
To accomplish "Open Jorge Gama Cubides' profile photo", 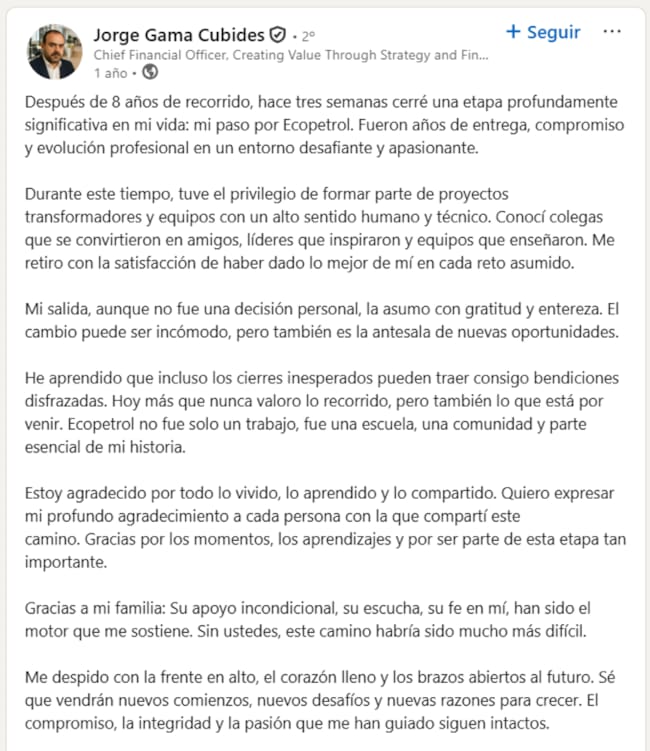I will pyautogui.click(x=55, y=52).
